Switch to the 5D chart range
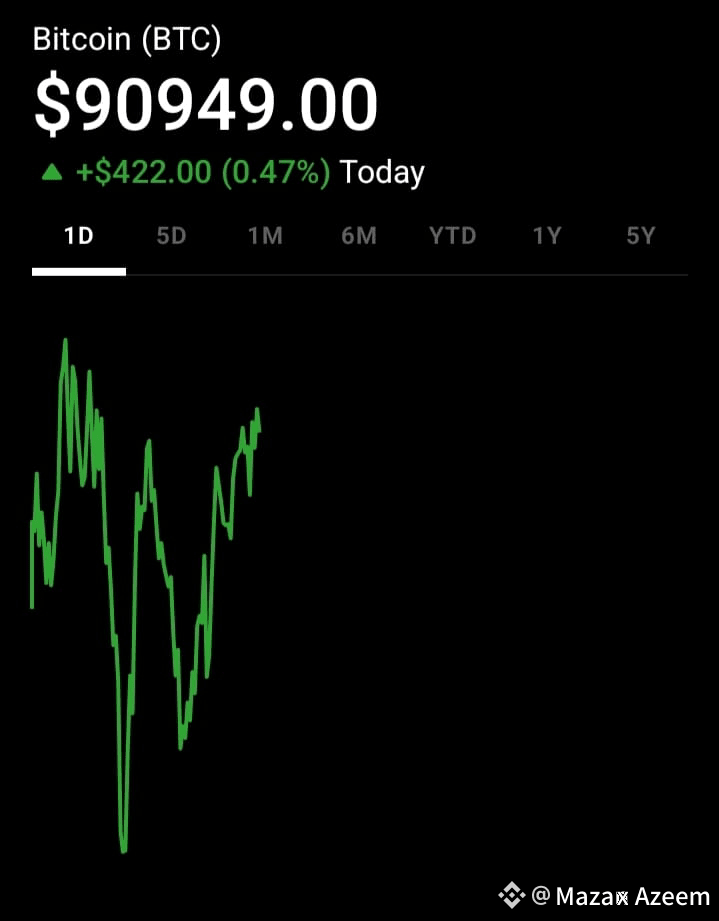 [172, 237]
